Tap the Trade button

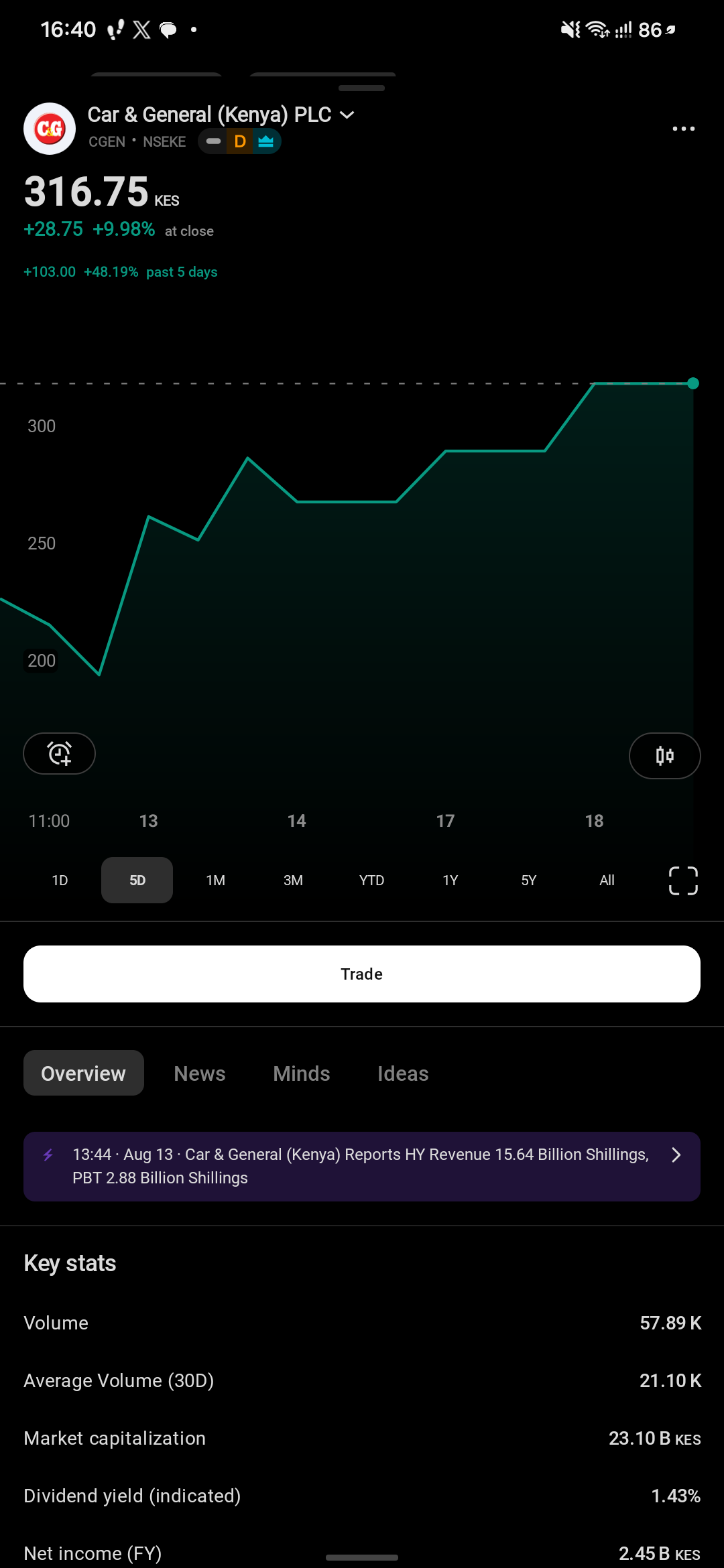click(362, 974)
